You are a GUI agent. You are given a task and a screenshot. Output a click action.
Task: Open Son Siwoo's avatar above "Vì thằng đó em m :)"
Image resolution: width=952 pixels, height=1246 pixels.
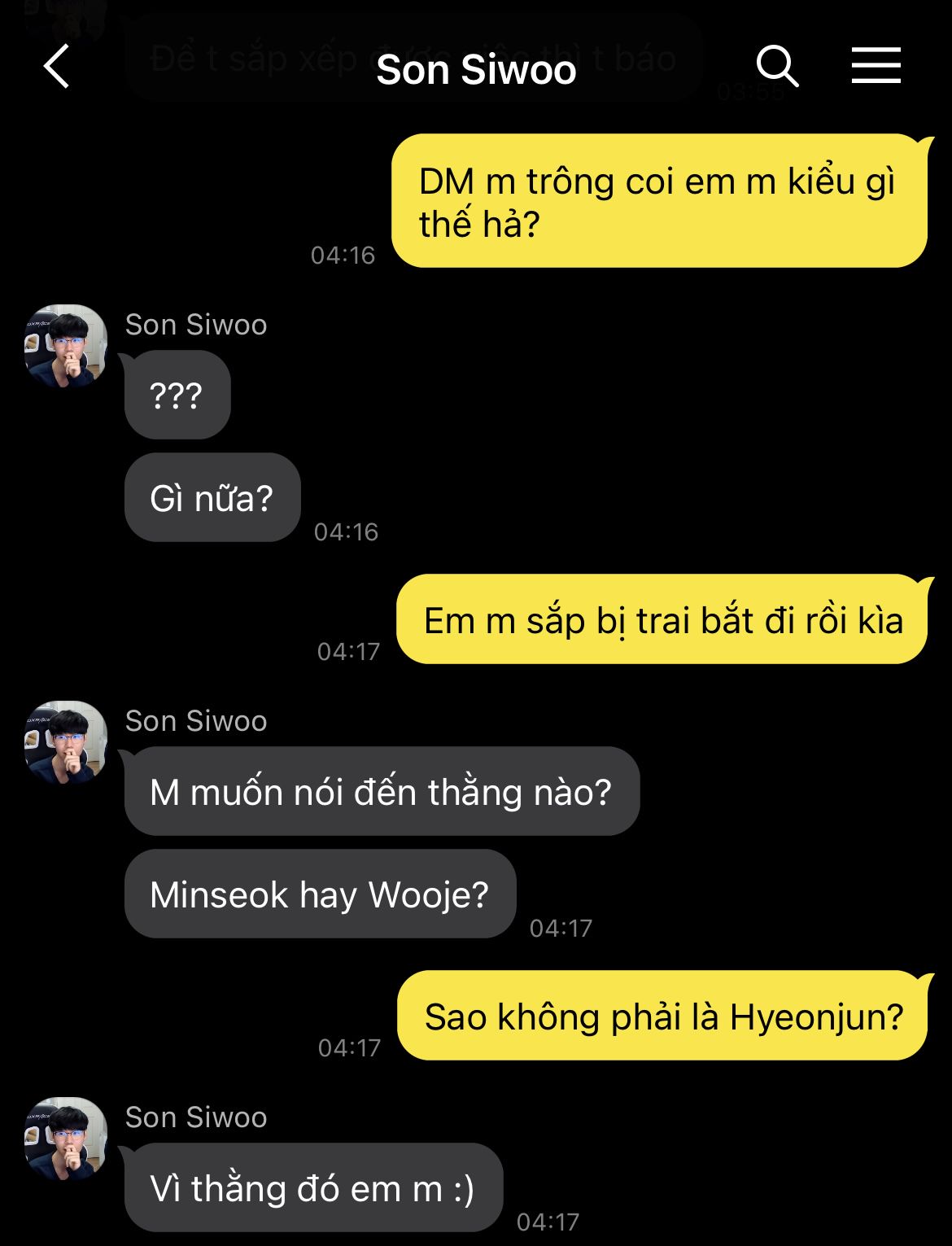66,1139
